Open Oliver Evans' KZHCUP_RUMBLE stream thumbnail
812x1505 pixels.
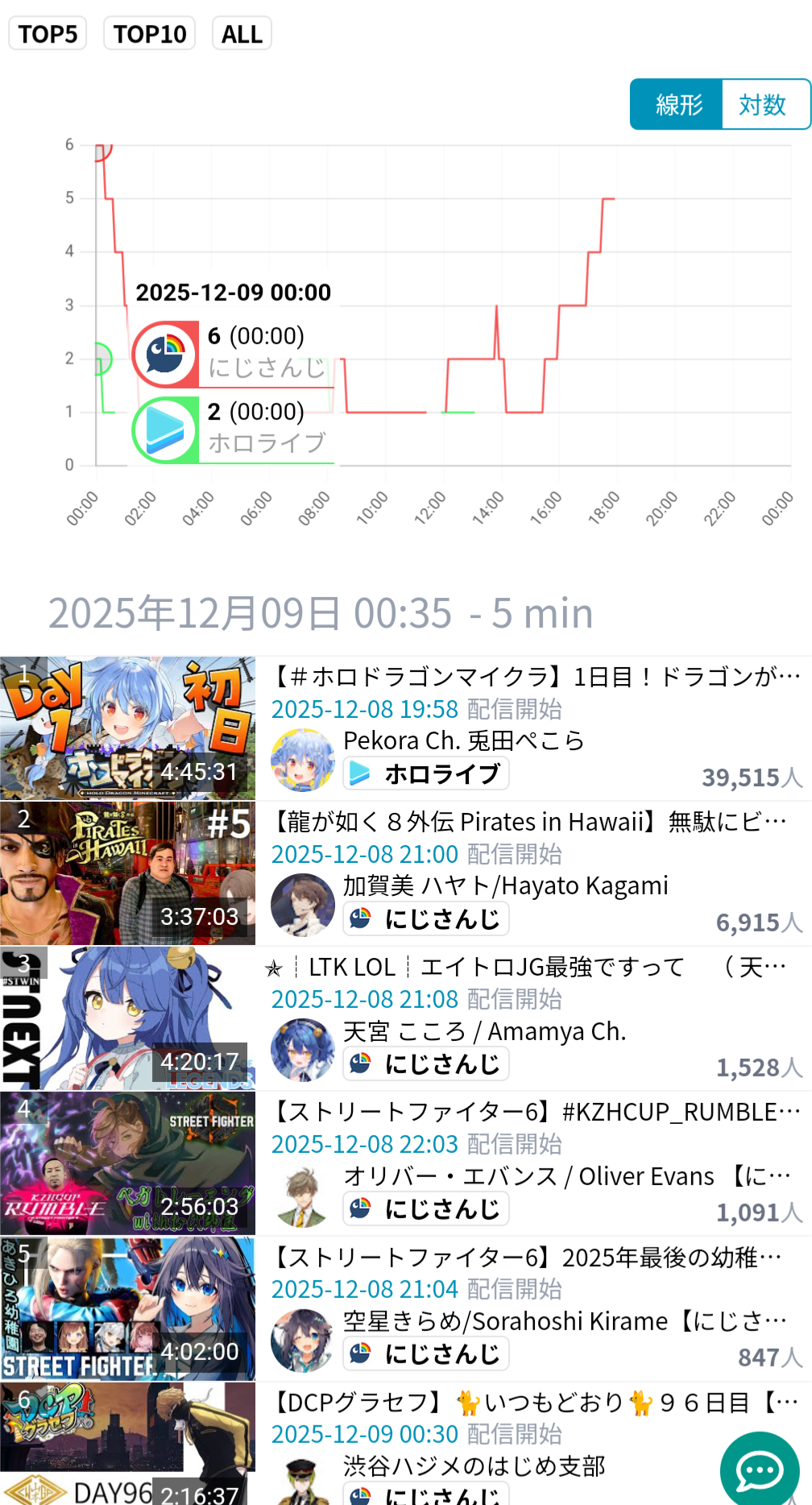click(x=127, y=1163)
